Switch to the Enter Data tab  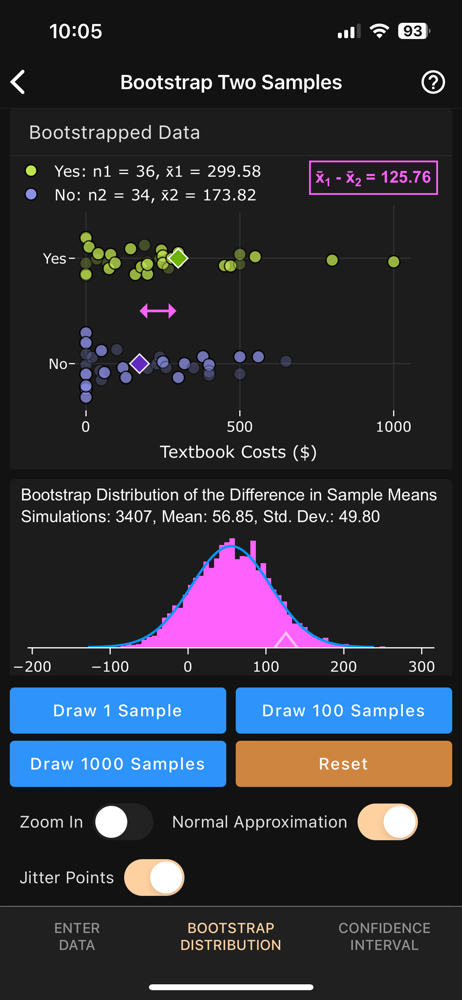click(77, 936)
